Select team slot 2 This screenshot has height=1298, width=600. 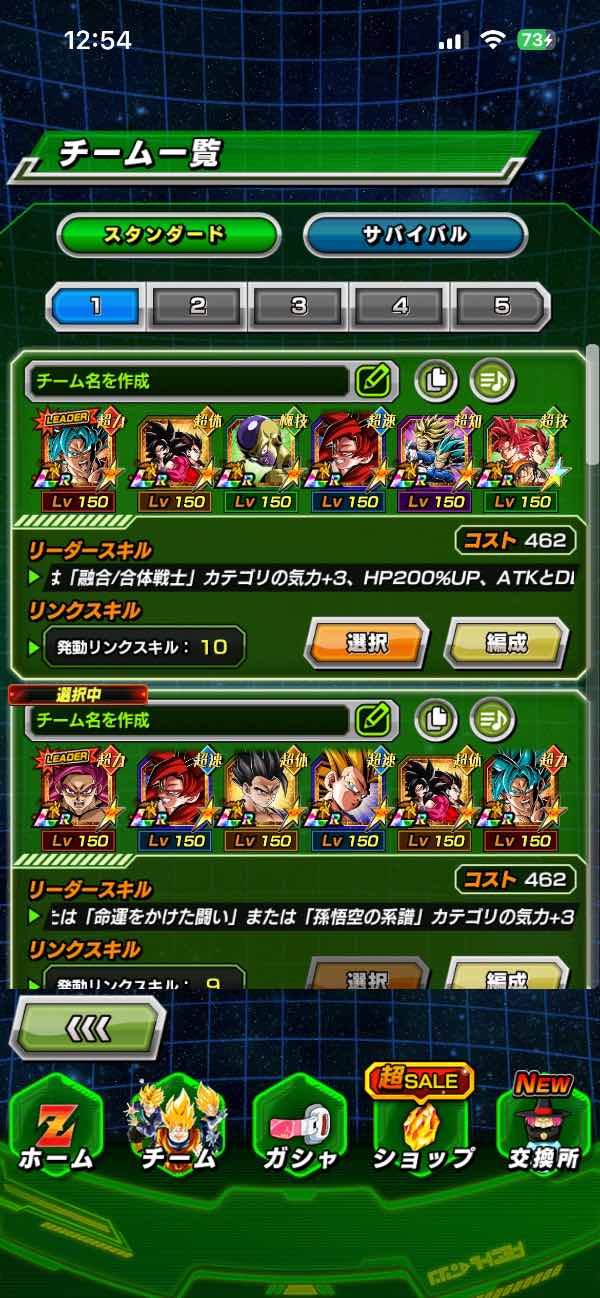point(197,306)
